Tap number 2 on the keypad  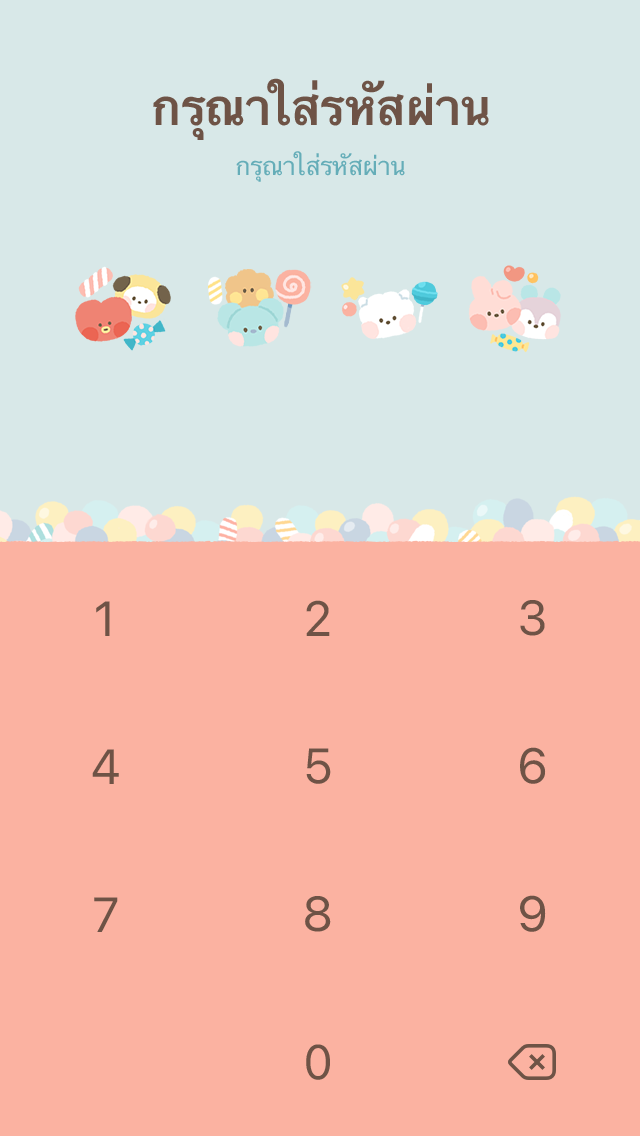[x=318, y=619]
